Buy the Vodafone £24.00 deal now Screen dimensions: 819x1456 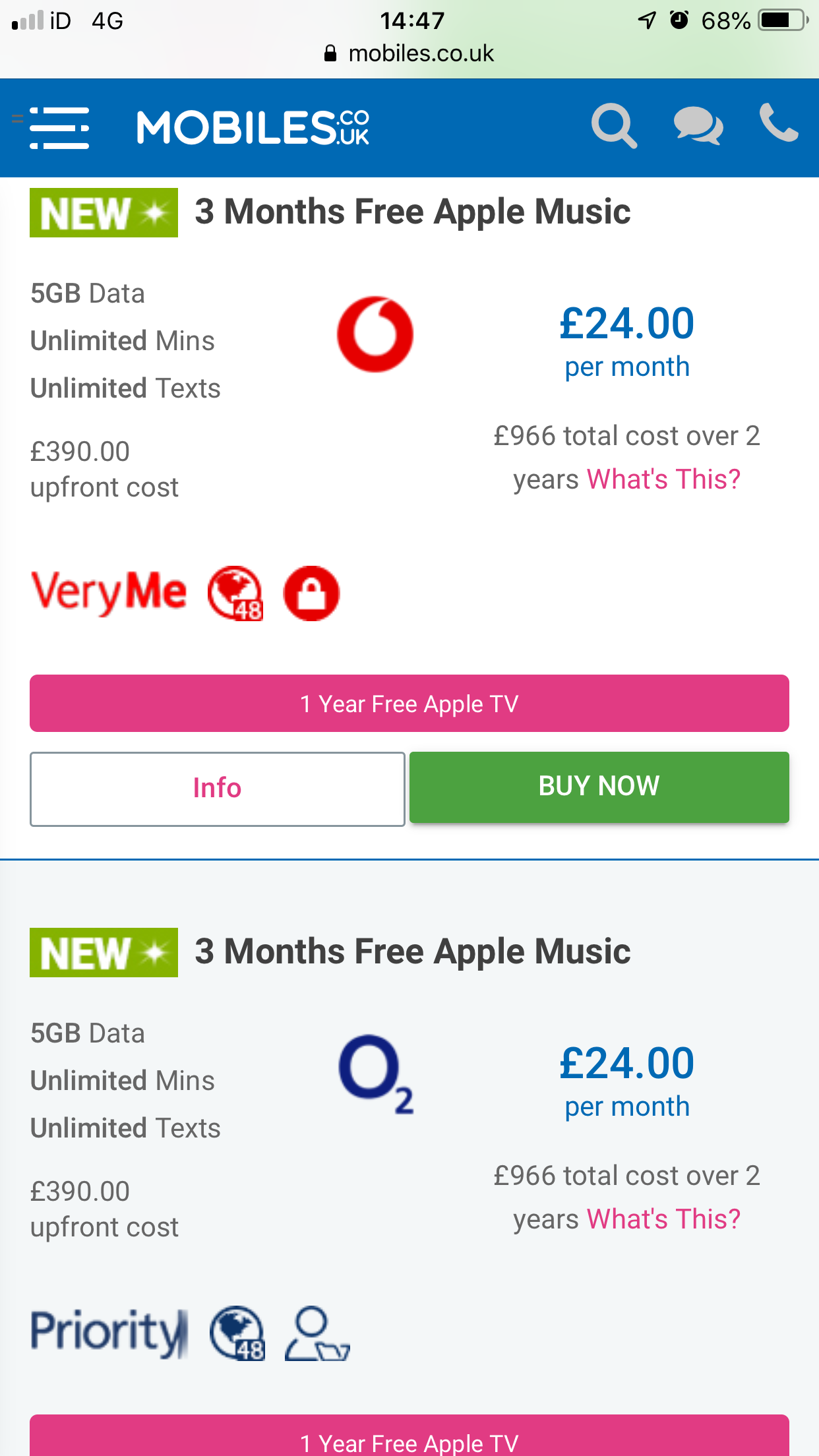599,787
